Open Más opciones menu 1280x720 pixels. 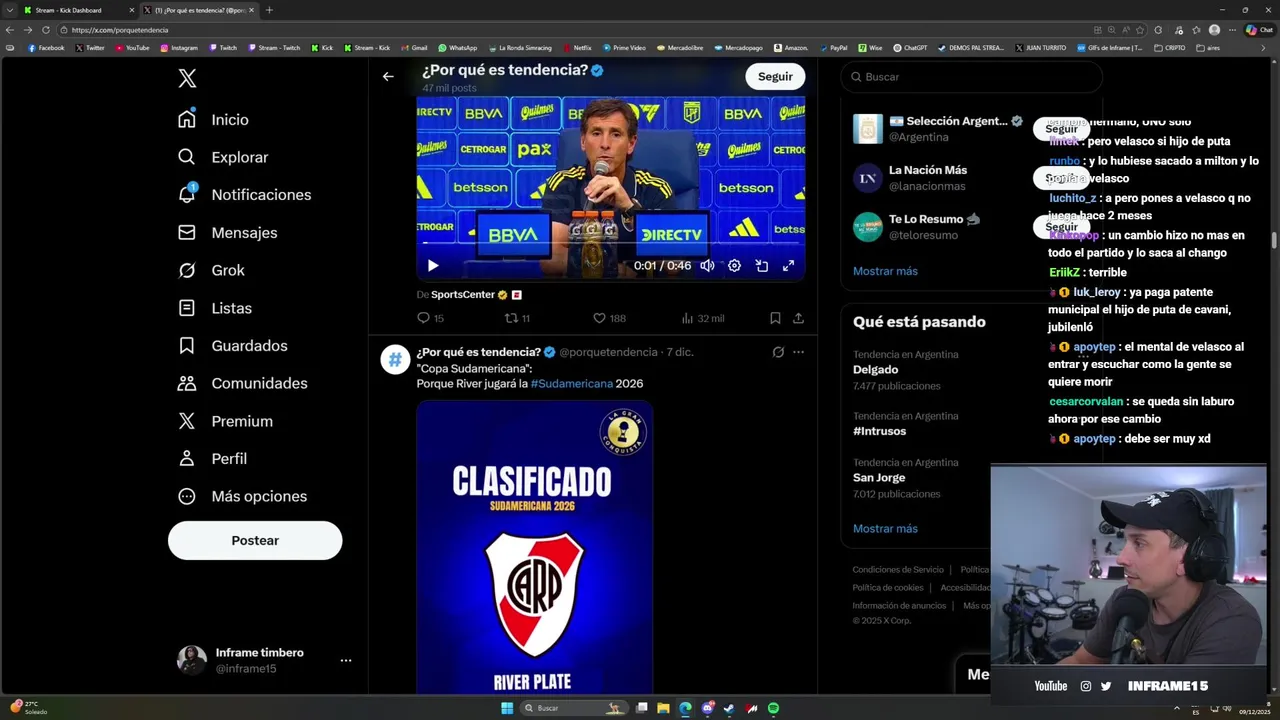(258, 497)
